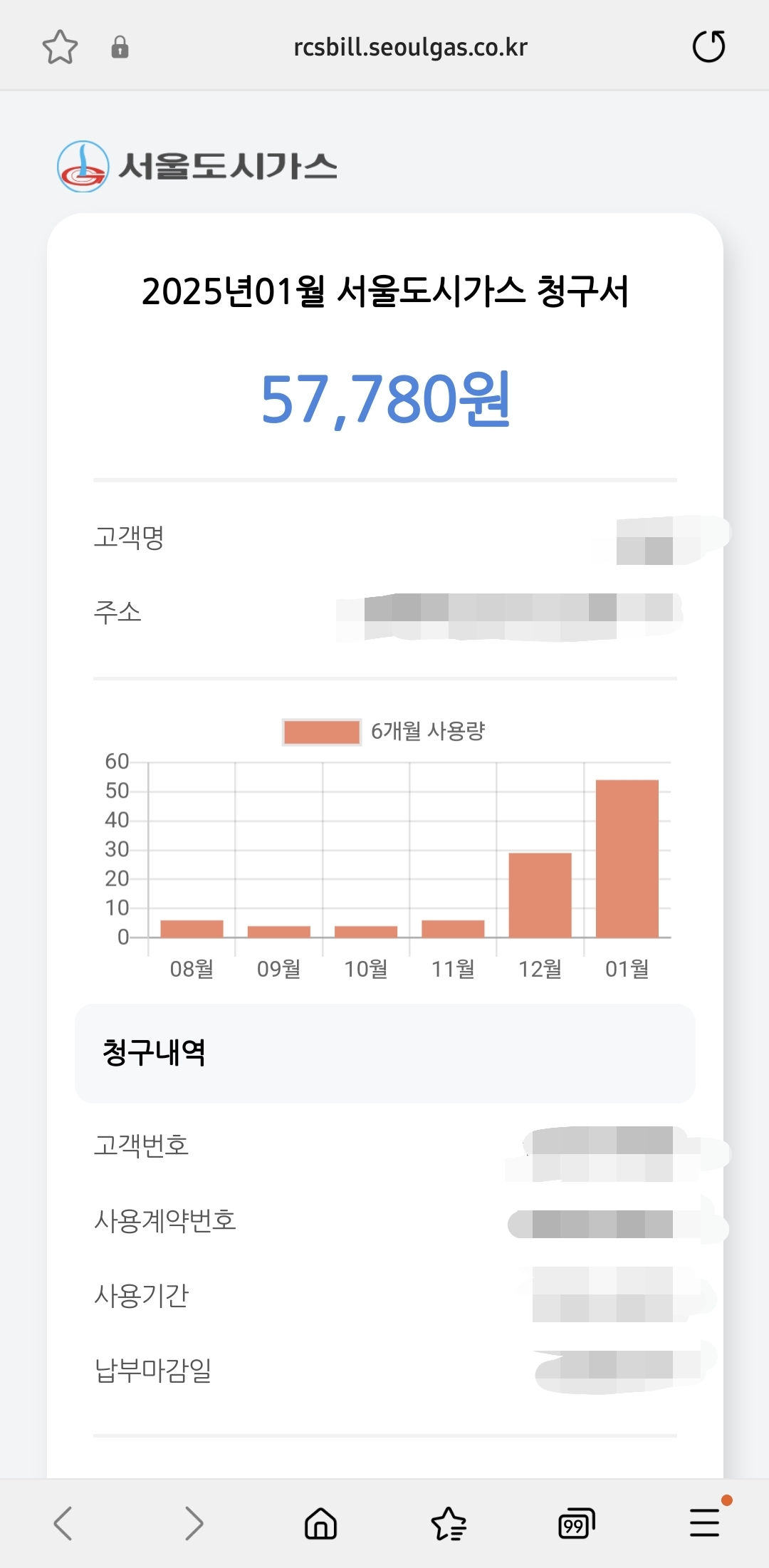
Task: Toggle the 6개월 사용량 chart legend
Action: pos(384,732)
